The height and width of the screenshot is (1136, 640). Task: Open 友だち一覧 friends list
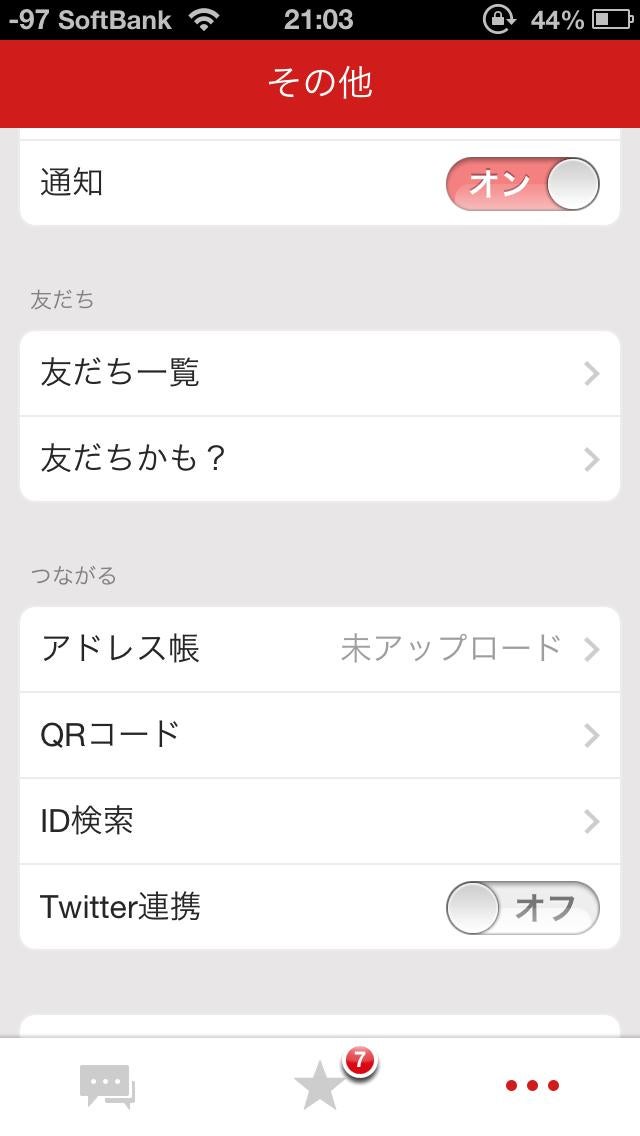tap(320, 374)
